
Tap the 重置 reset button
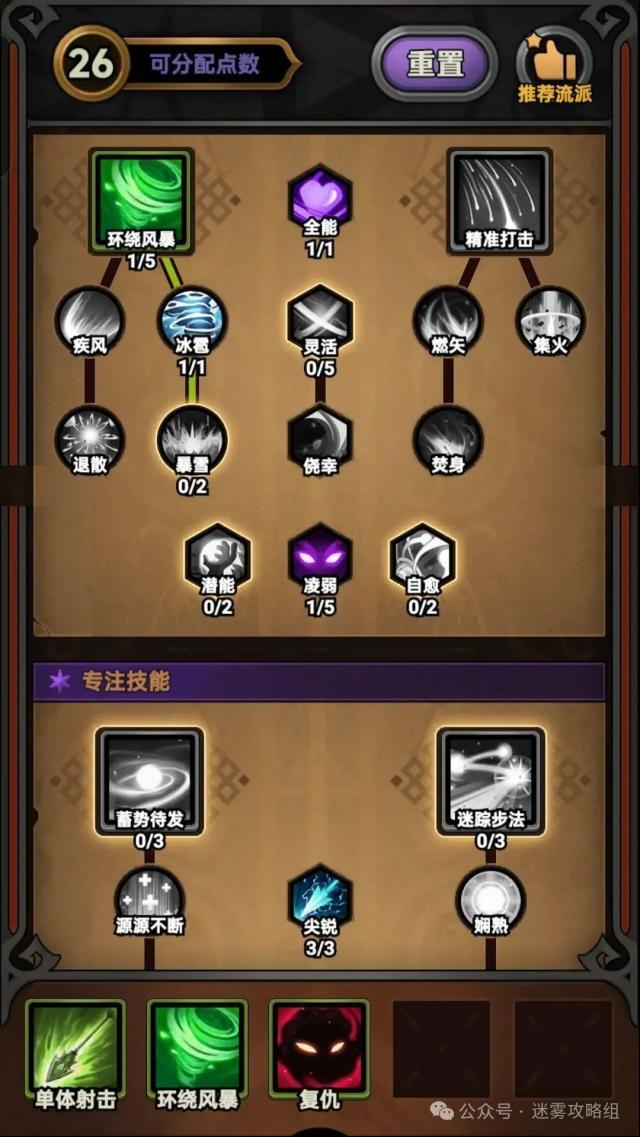435,64
